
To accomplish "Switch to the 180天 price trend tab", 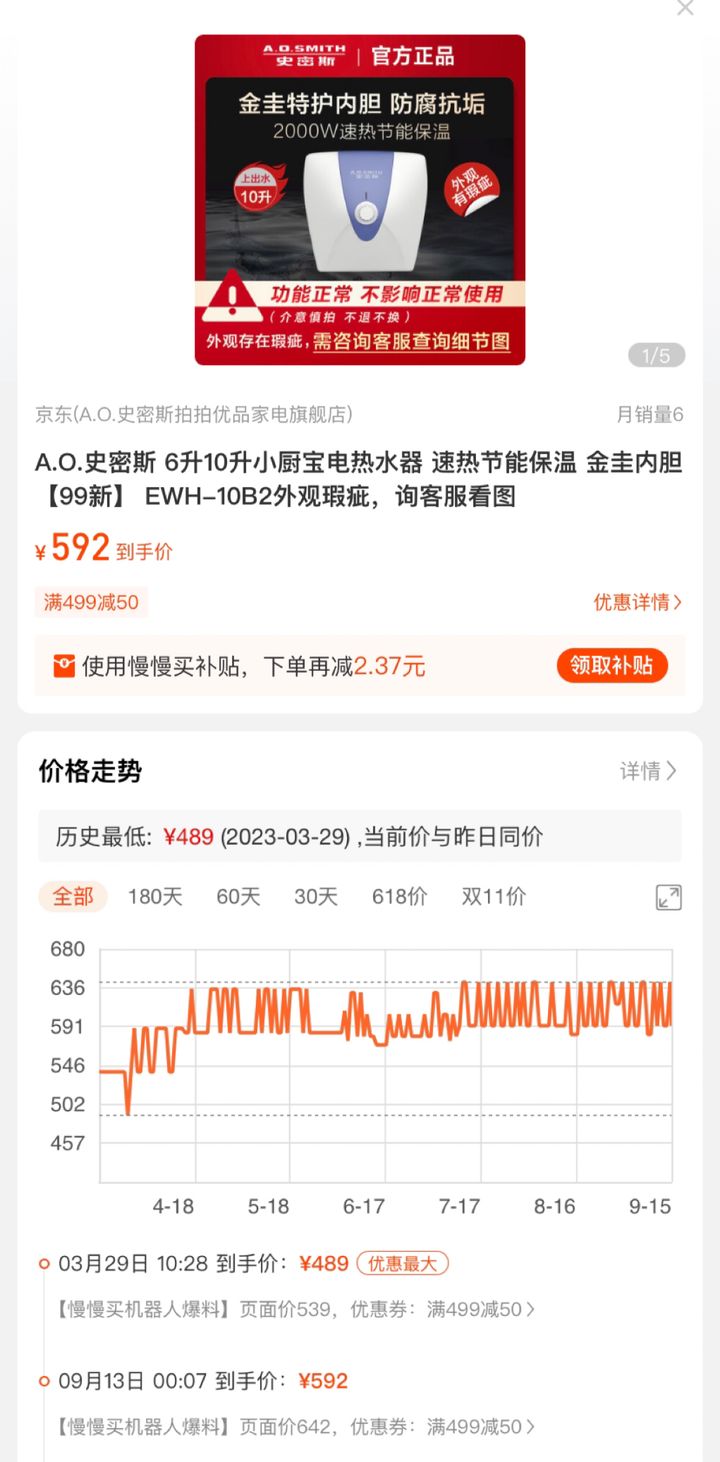I will [x=154, y=897].
